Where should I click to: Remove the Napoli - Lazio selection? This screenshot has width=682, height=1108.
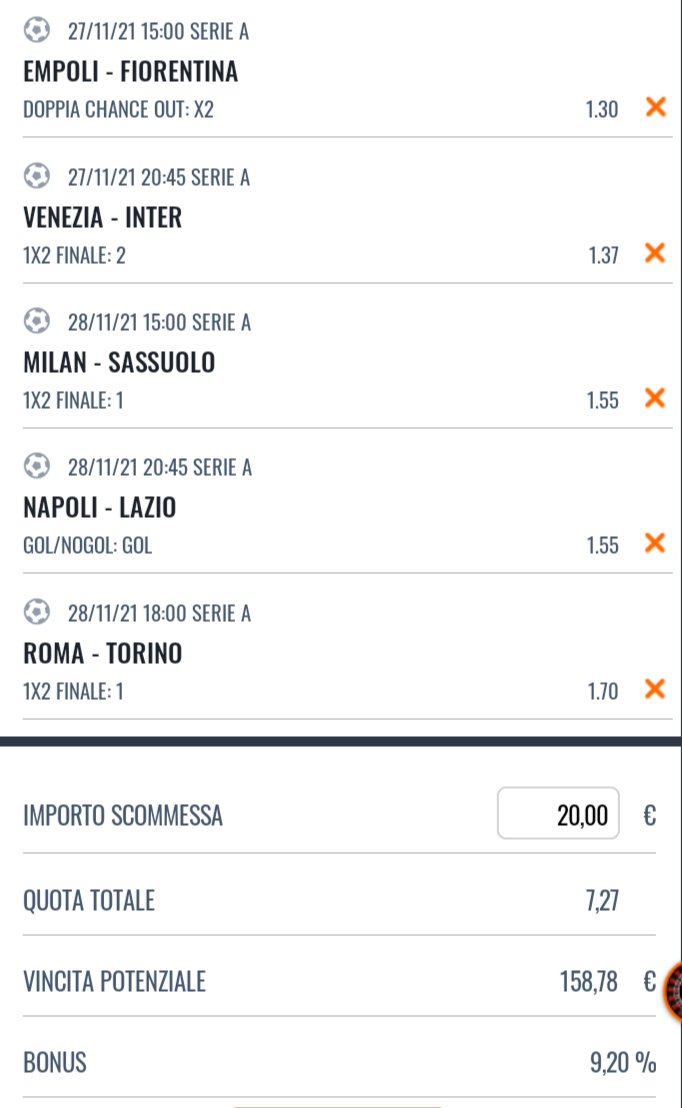coord(655,543)
